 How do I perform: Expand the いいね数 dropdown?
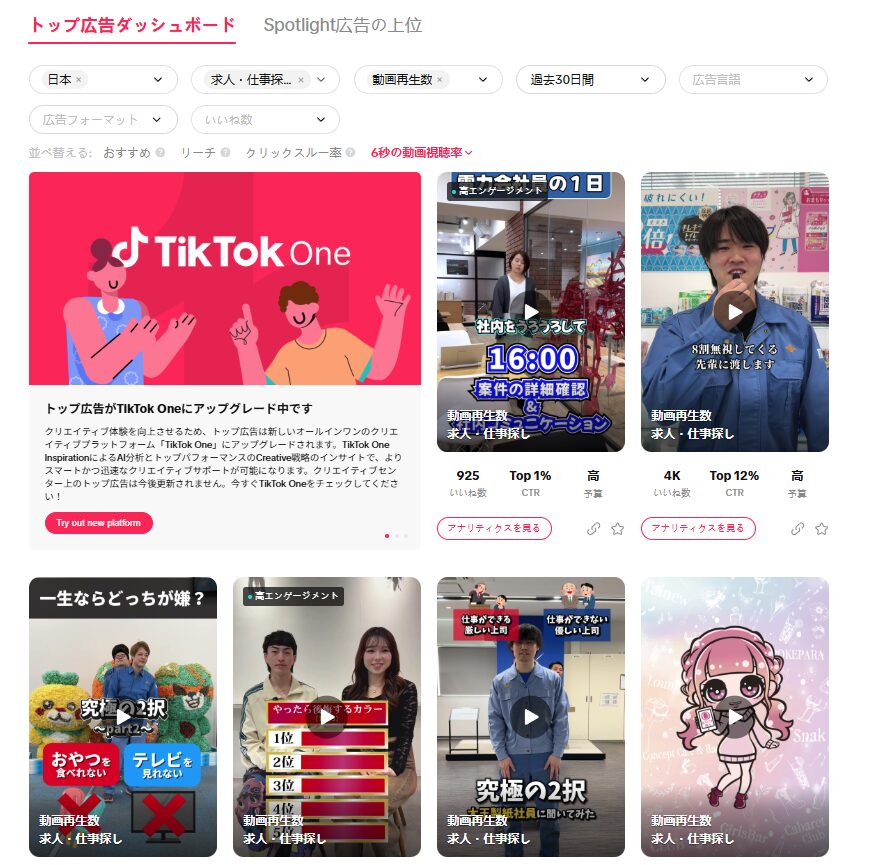[265, 120]
